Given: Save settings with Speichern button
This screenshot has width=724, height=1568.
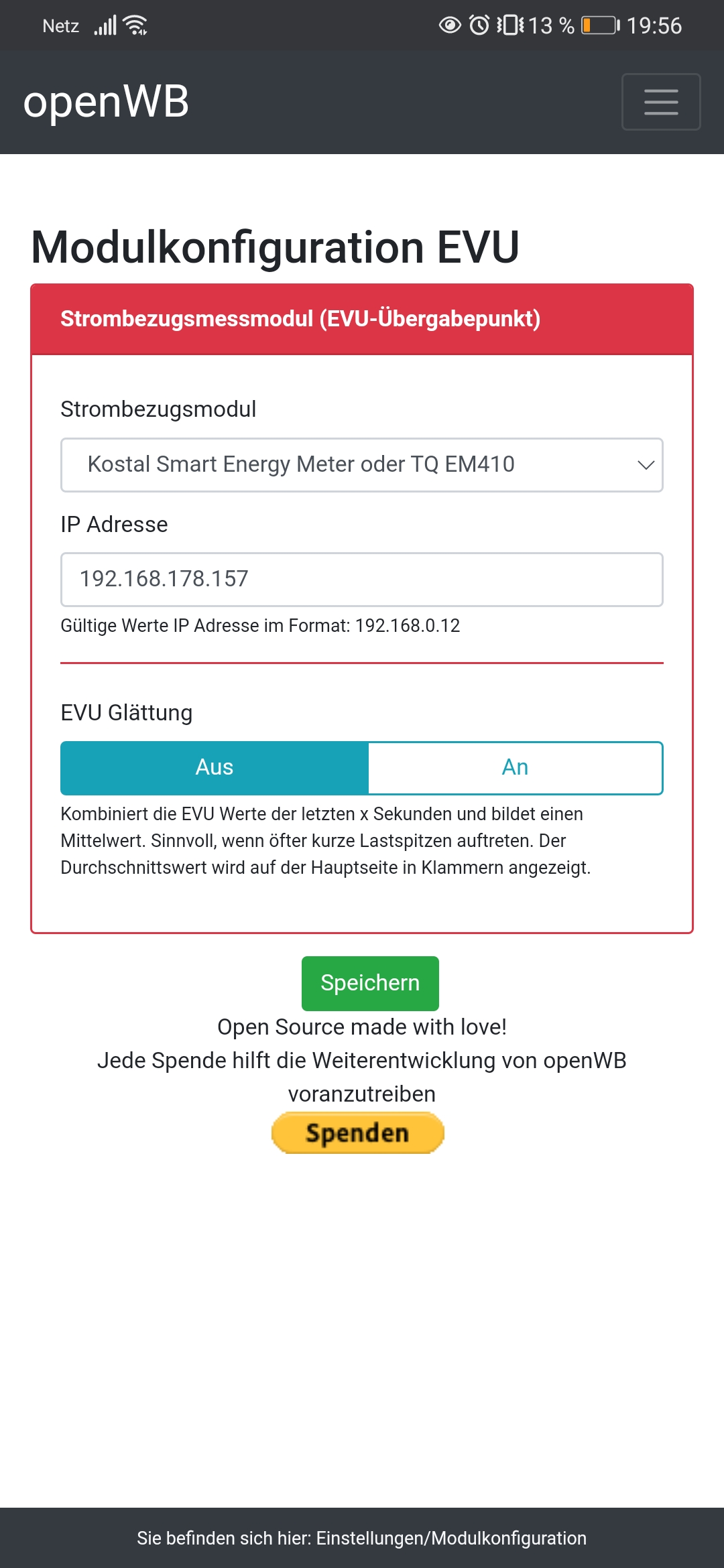Looking at the screenshot, I should (370, 983).
